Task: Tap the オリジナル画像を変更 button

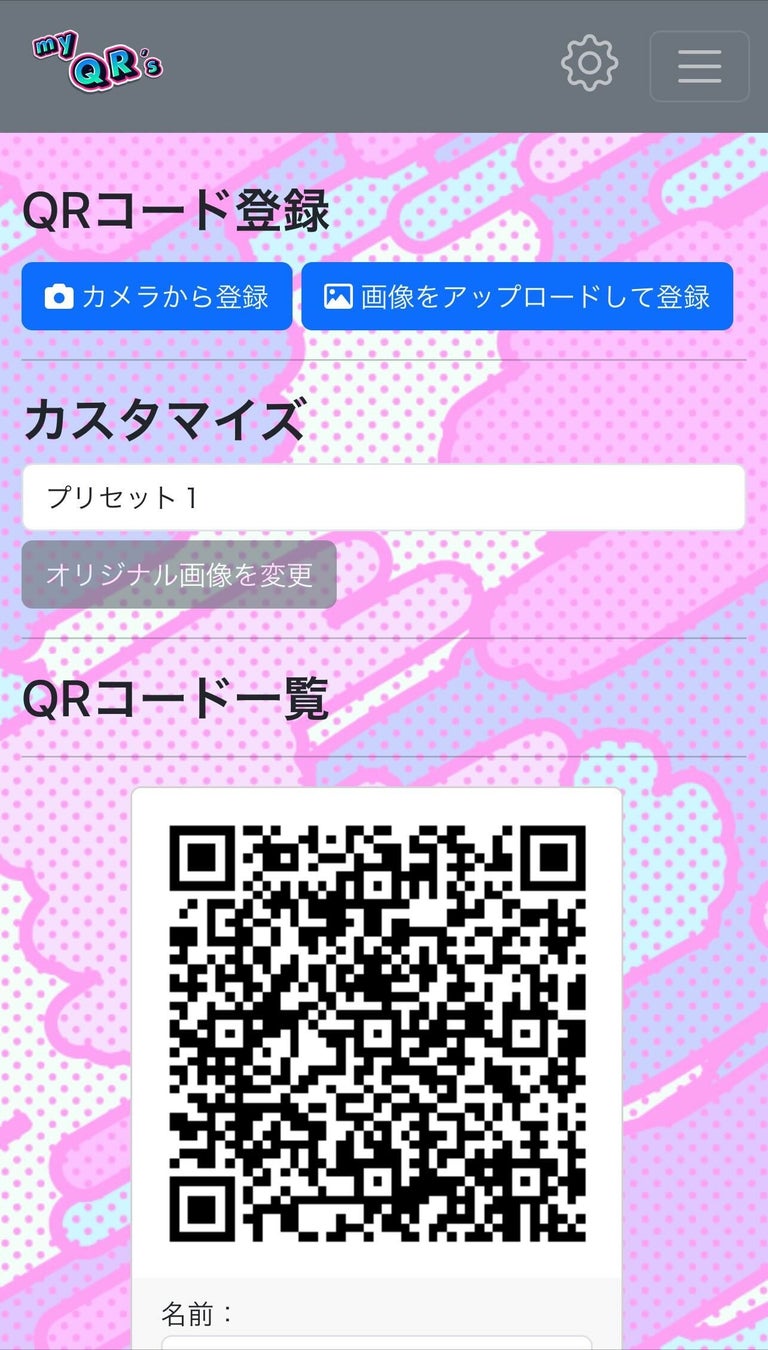Action: tap(179, 575)
